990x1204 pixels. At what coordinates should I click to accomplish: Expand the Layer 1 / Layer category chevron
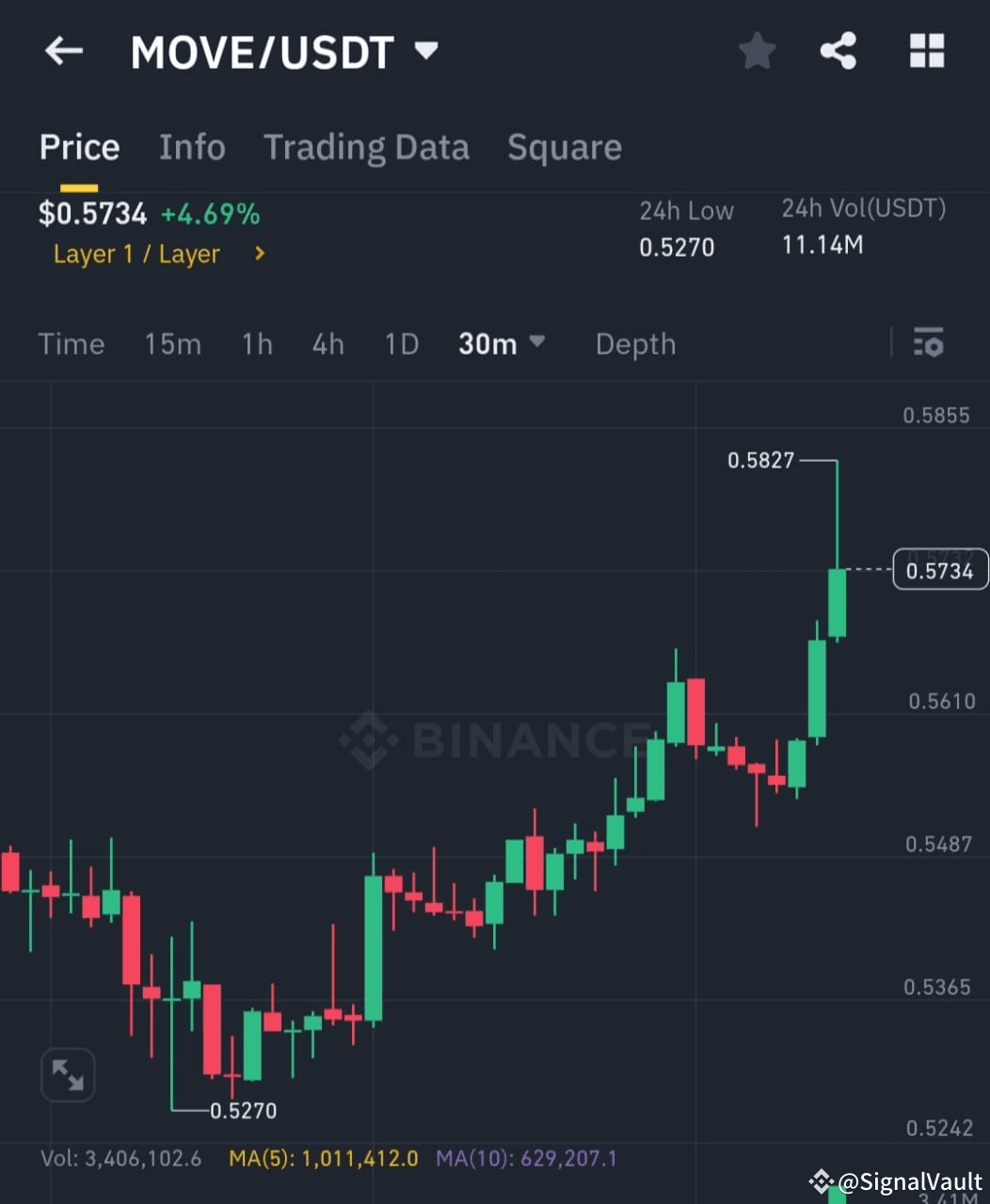click(x=259, y=254)
